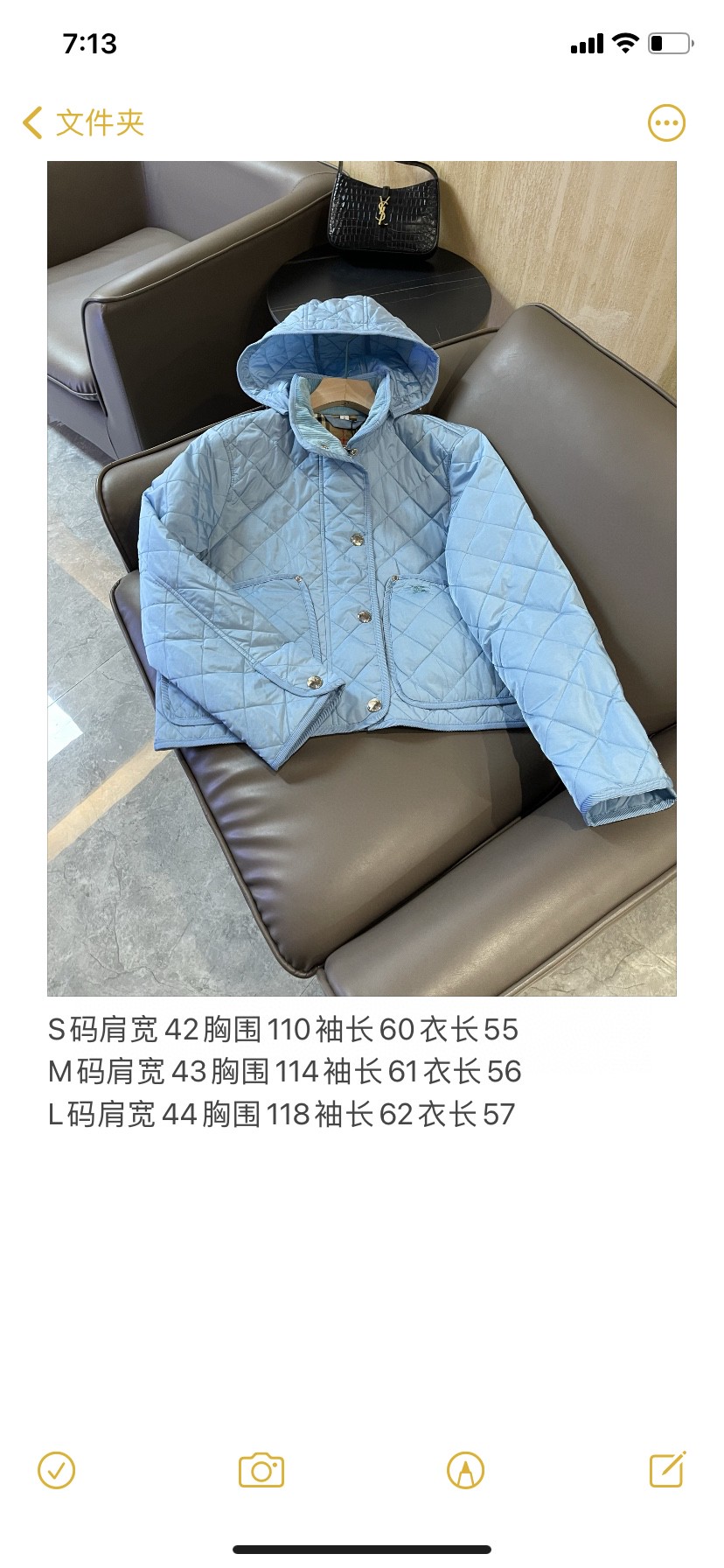Go back to 文件夹 folders list
Viewport: 724px width, 1568px height.
[x=83, y=122]
